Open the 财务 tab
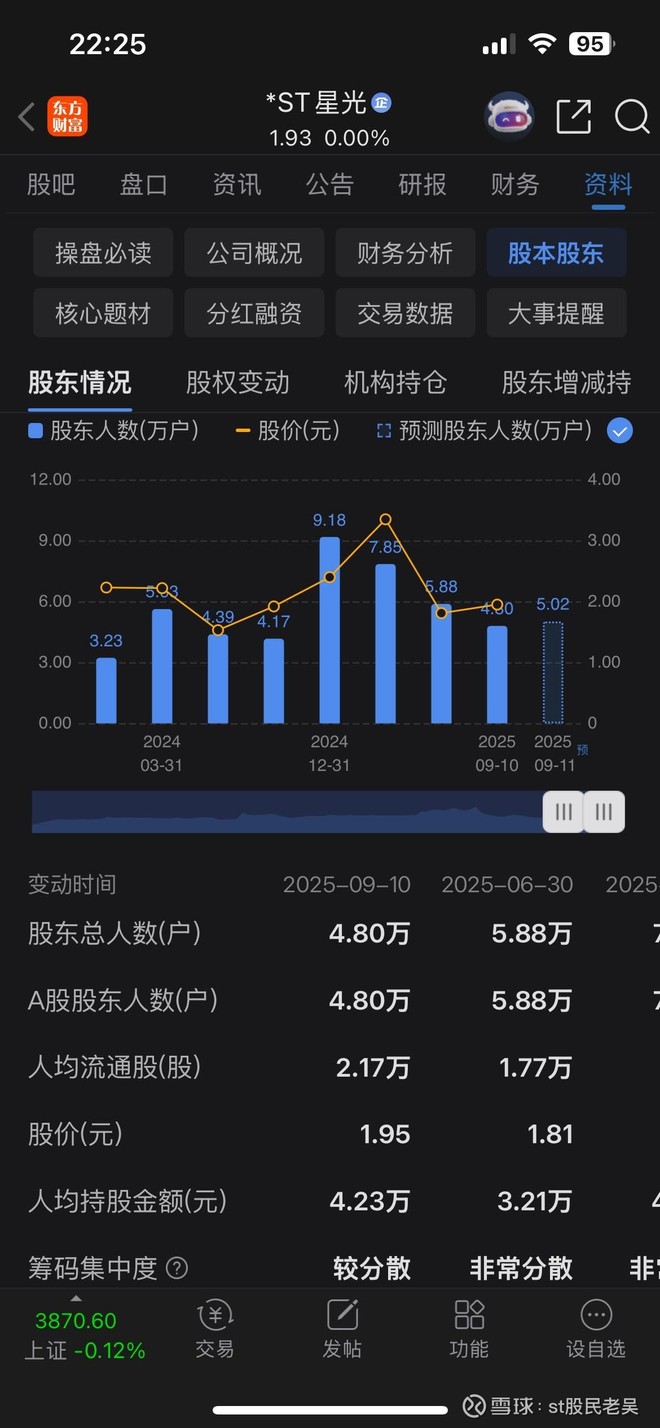The width and height of the screenshot is (660, 1428). click(515, 184)
